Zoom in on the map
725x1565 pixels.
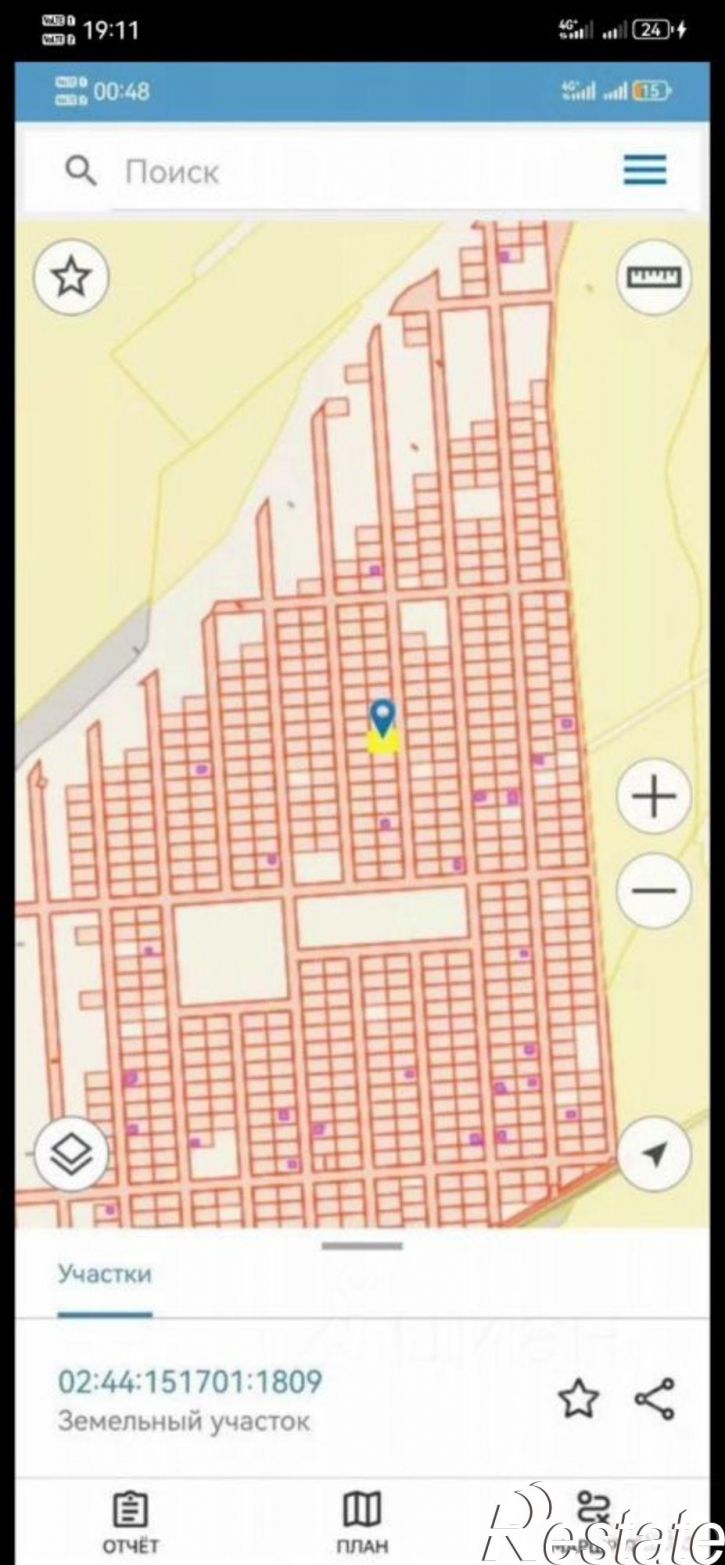click(654, 798)
